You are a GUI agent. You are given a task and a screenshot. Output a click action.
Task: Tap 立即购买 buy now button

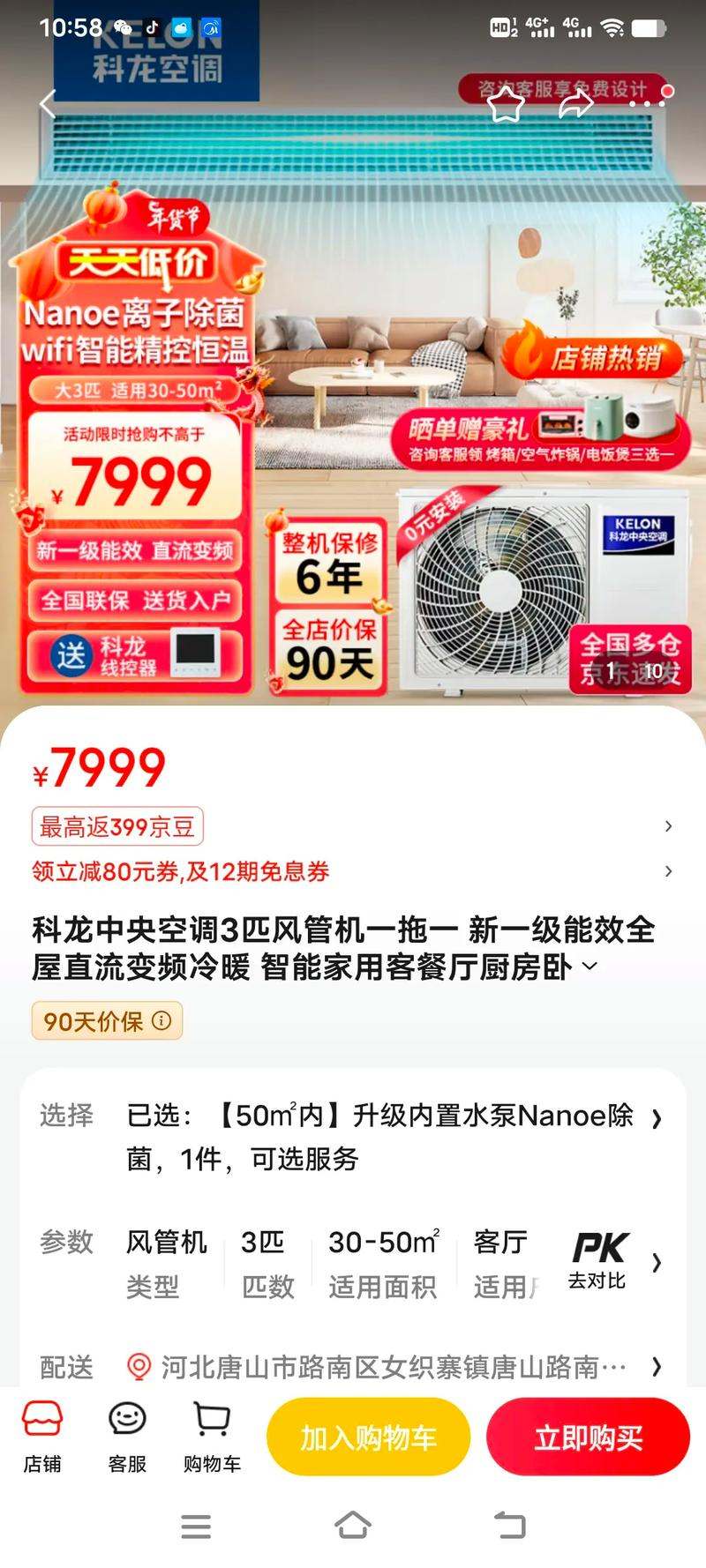coord(587,1436)
